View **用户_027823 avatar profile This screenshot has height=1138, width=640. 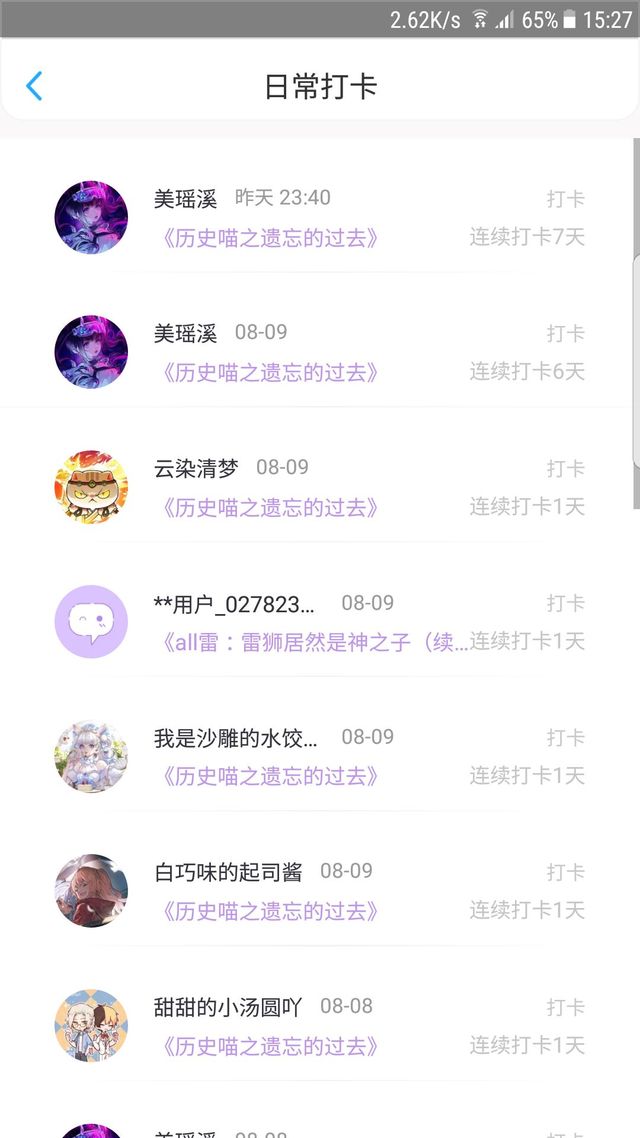(x=91, y=622)
